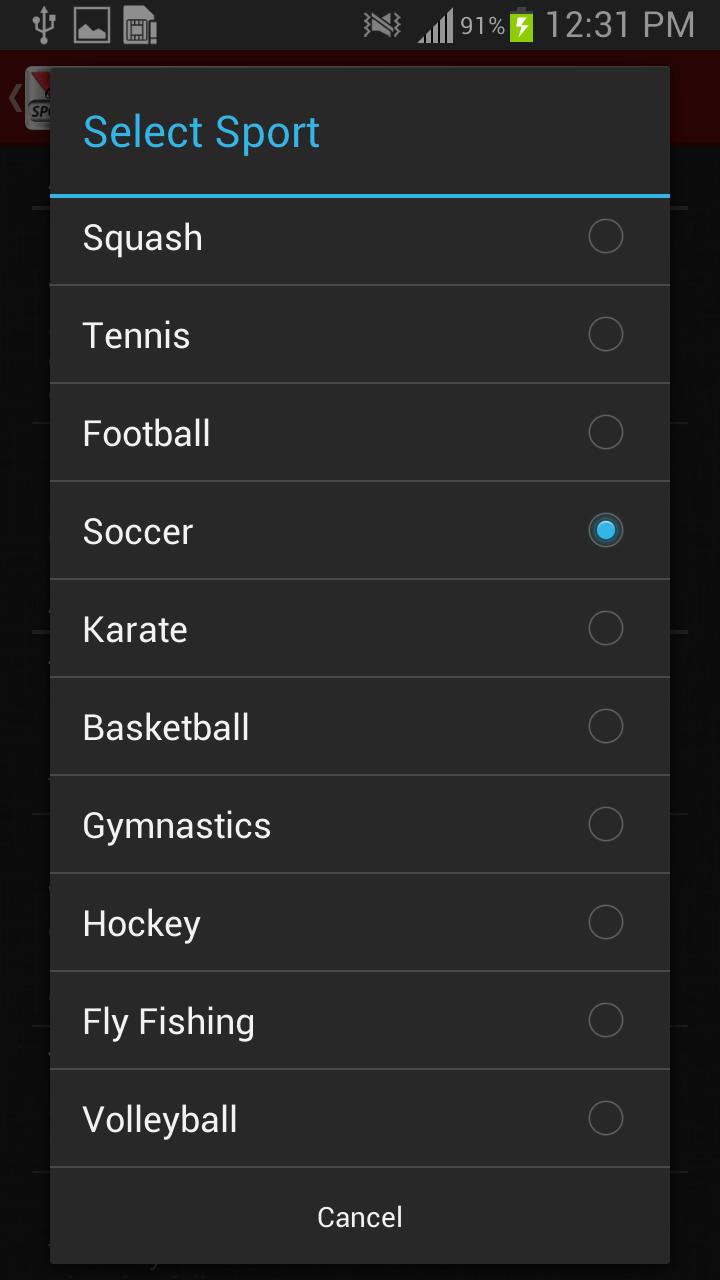720x1280 pixels.
Task: Choose Tennis from the sport list
Action: (359, 335)
